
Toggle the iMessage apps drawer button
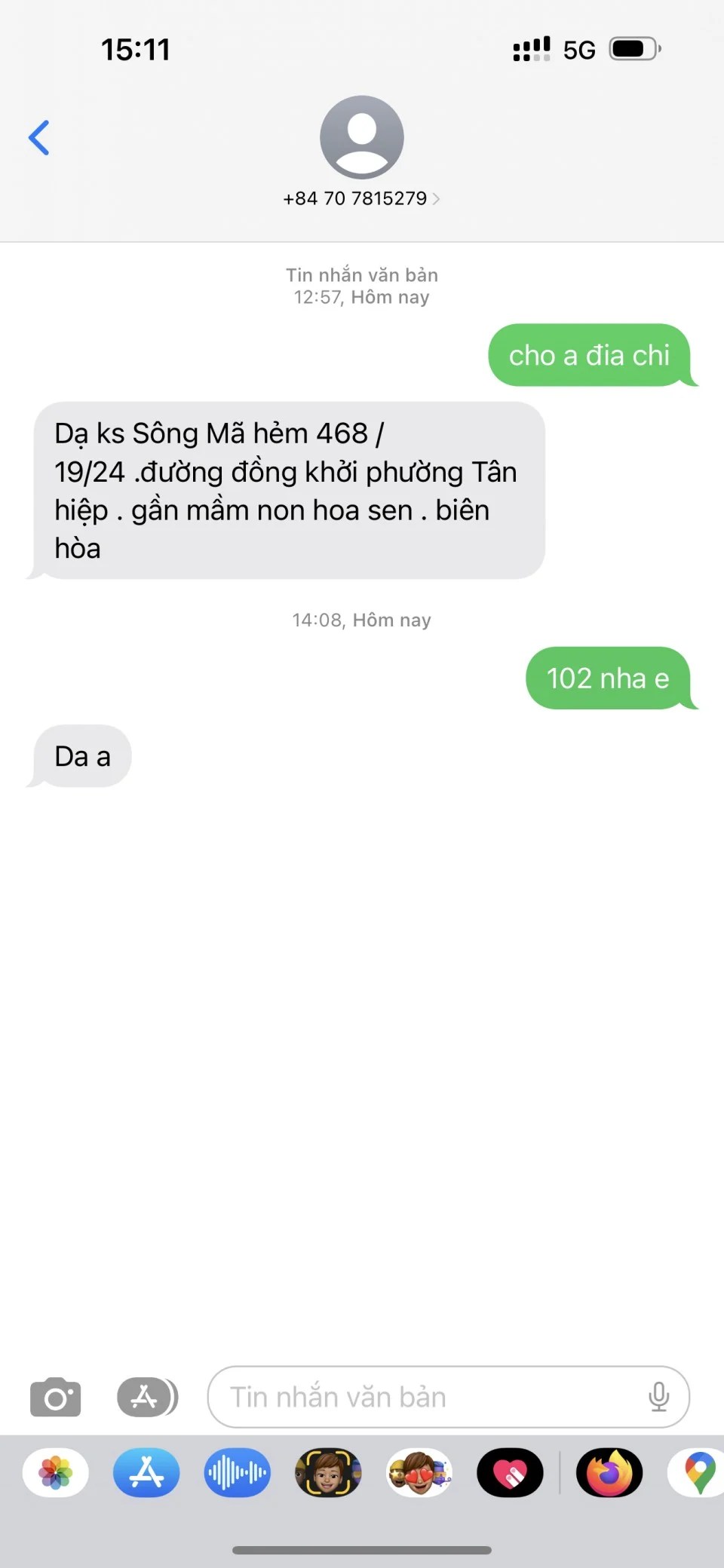147,1398
